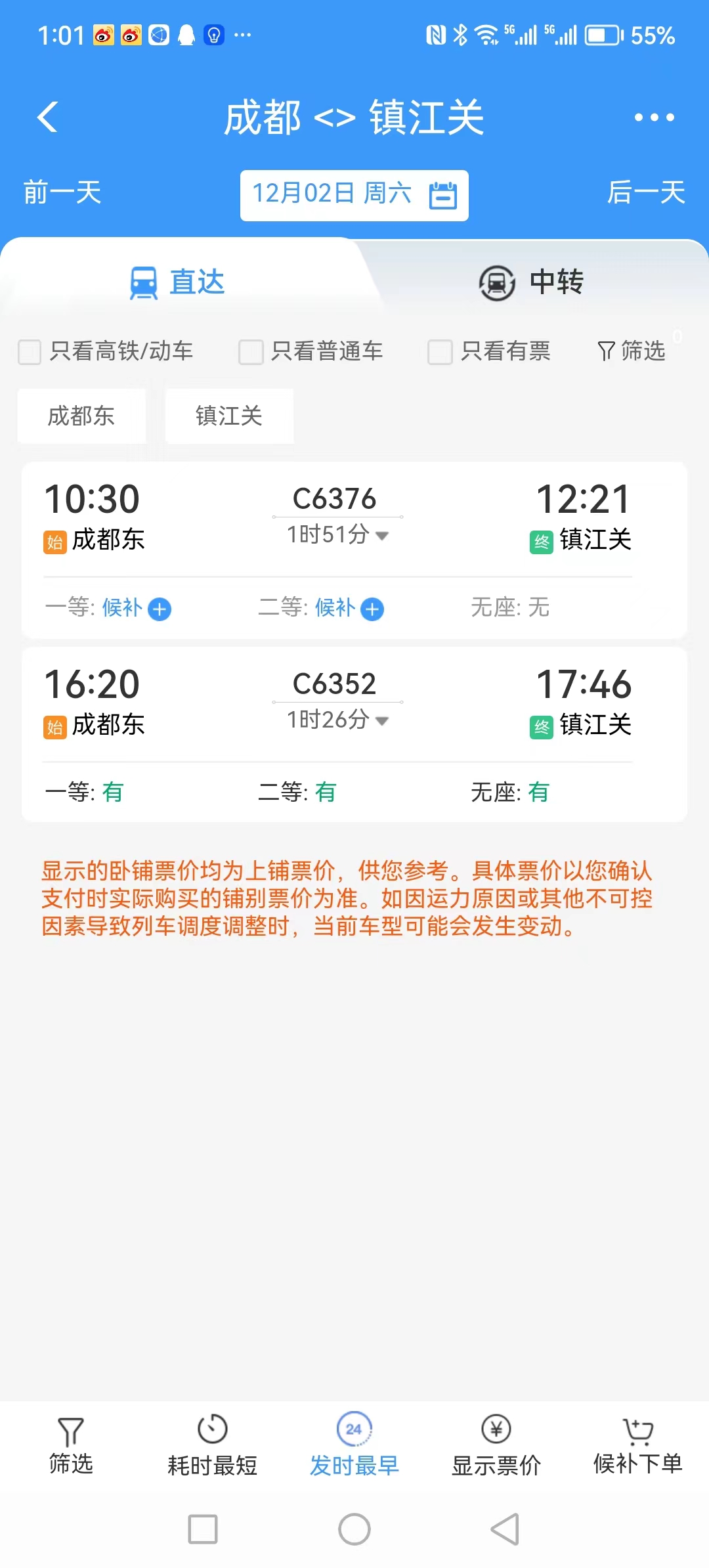The width and height of the screenshot is (709, 1568).
Task: Enable 只看有票 checkbox
Action: tap(489, 351)
